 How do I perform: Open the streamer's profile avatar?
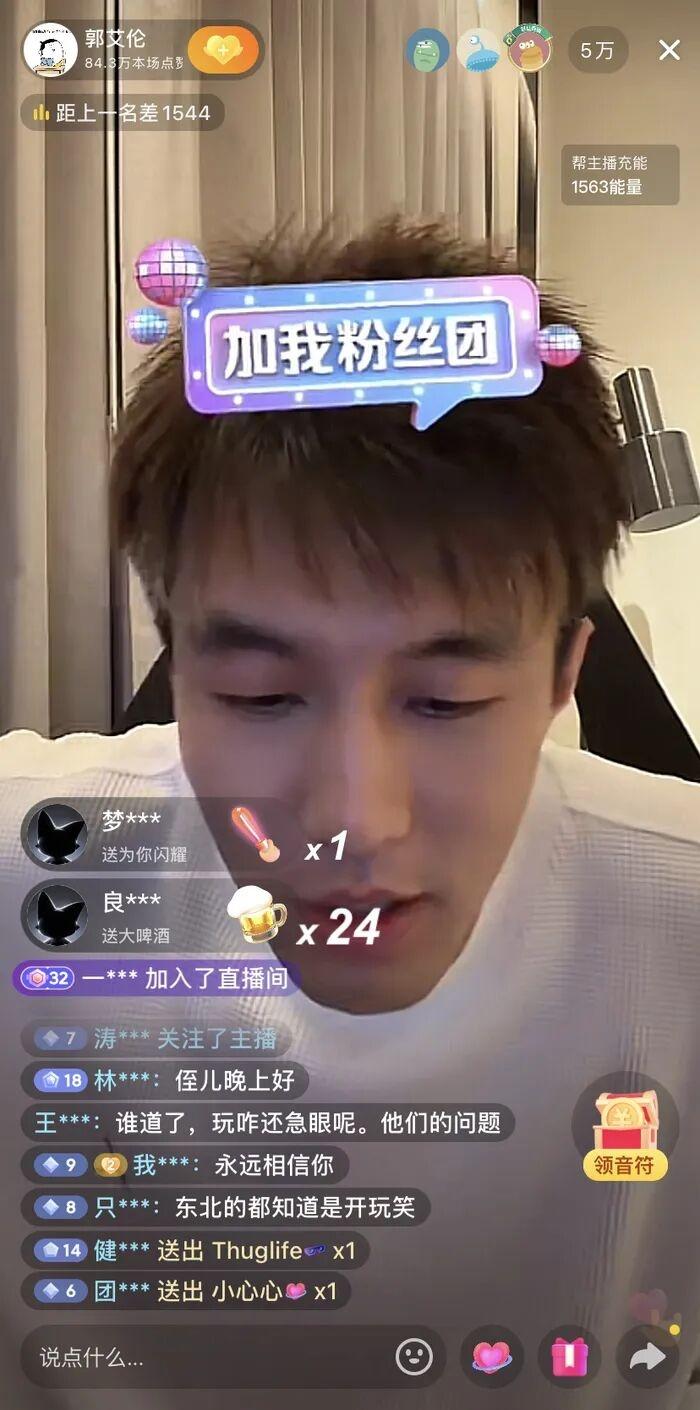[x=50, y=50]
